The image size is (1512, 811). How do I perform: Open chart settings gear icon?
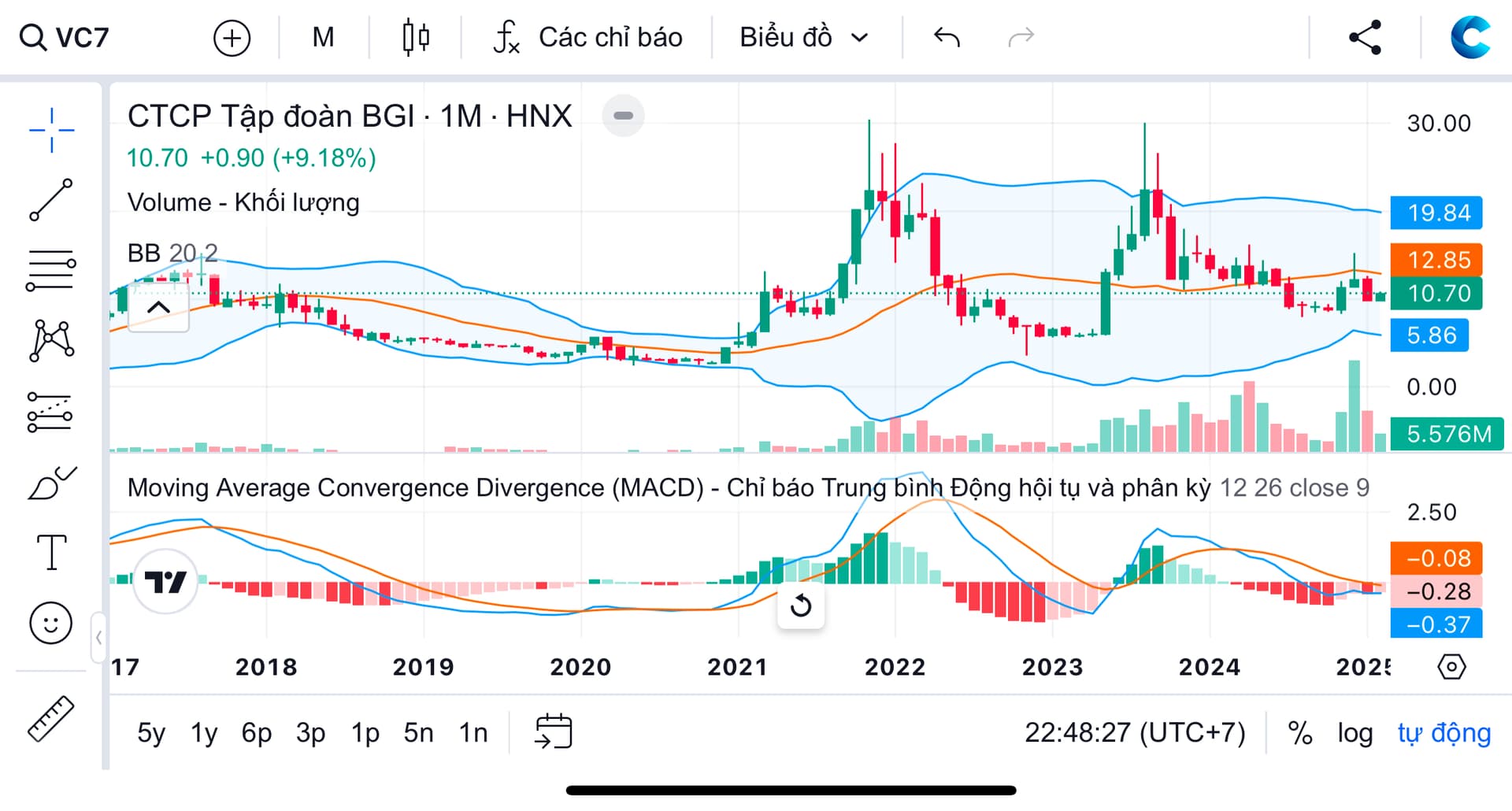click(x=1451, y=667)
